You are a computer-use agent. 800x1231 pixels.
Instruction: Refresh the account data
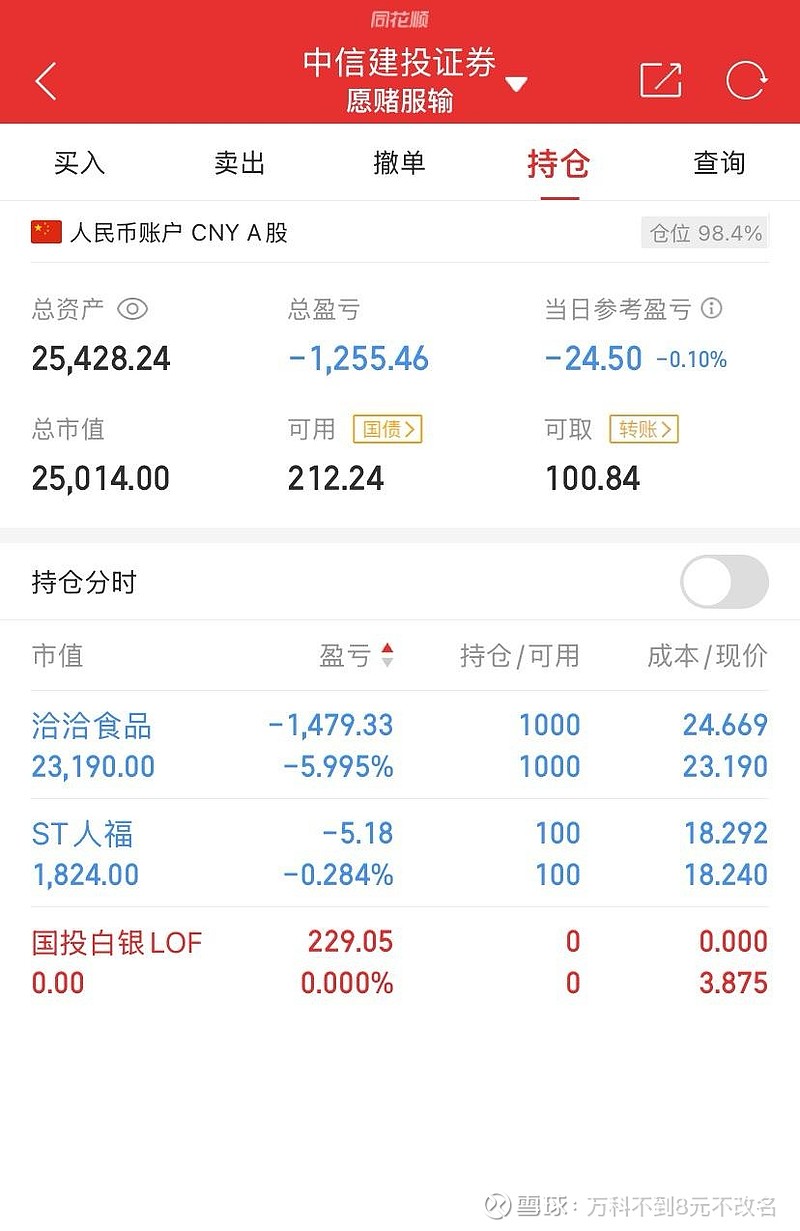tap(746, 81)
